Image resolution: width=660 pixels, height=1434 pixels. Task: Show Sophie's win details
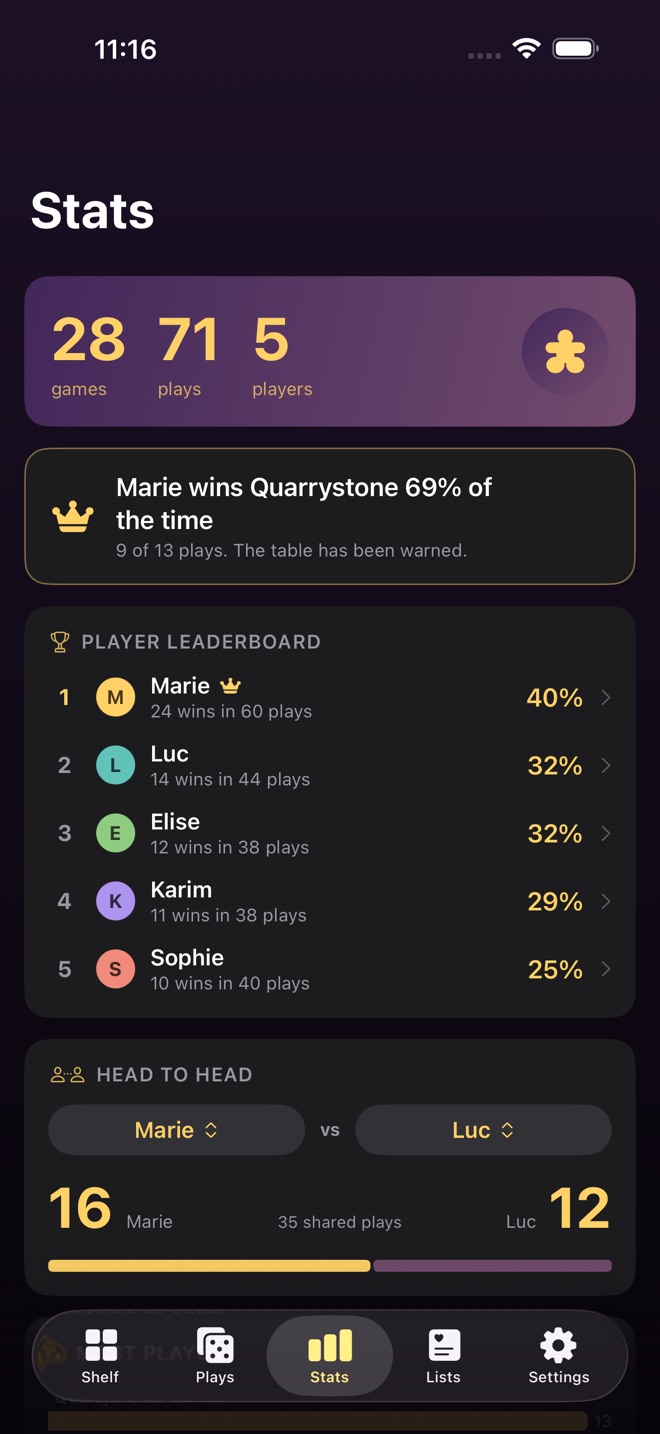pyautogui.click(x=330, y=970)
